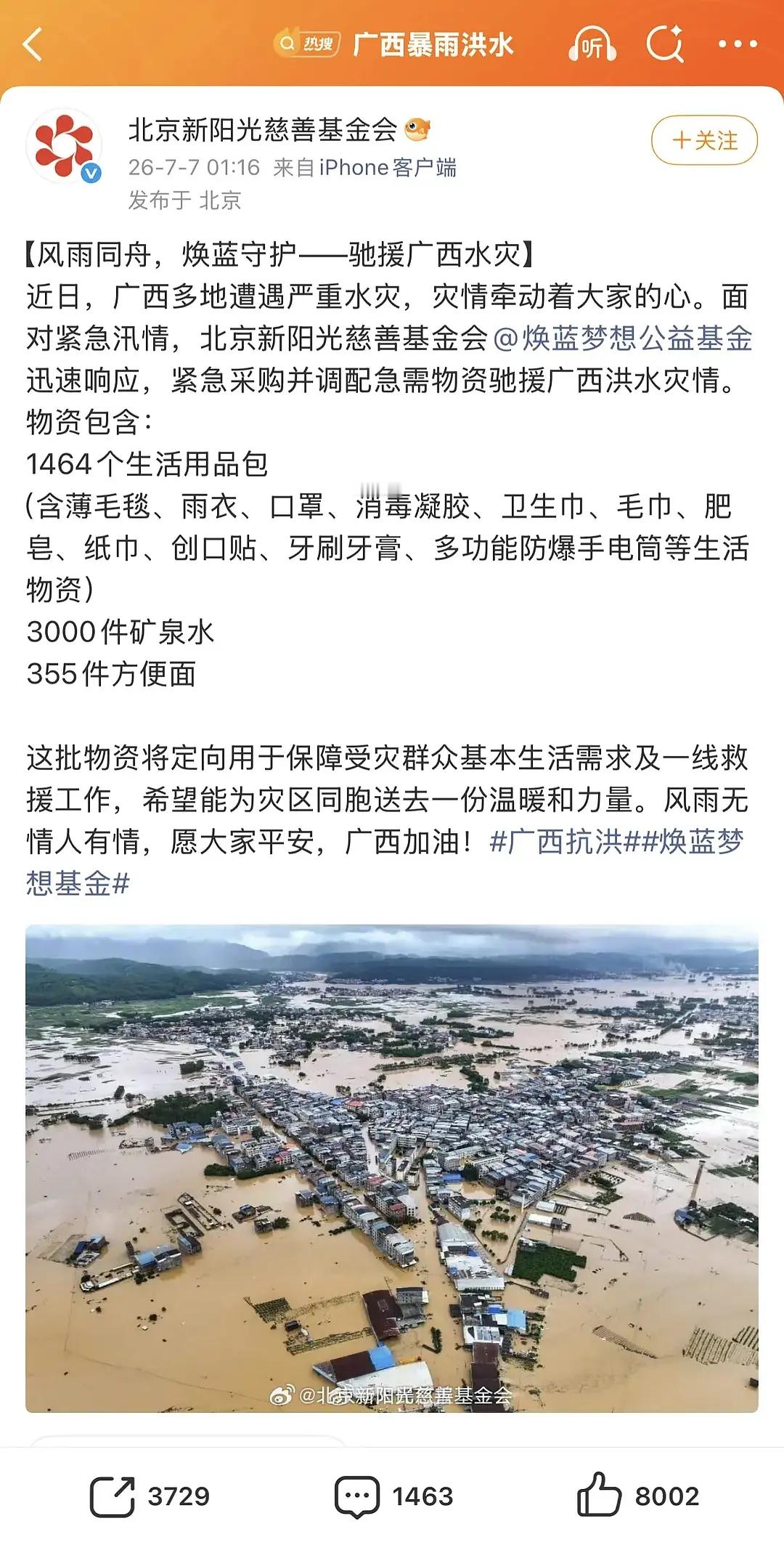
Task: Open the #焕蓝梦想基金# hashtag
Action: [385, 863]
